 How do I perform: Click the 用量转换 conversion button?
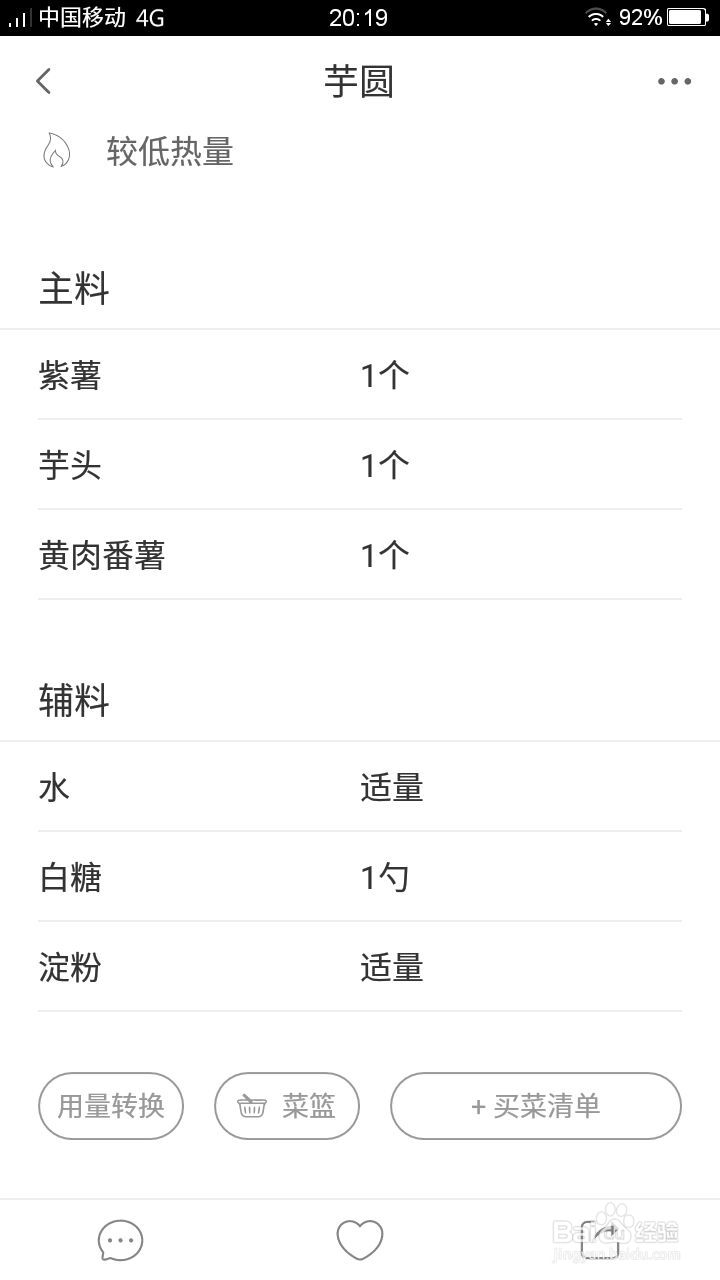coord(110,1106)
